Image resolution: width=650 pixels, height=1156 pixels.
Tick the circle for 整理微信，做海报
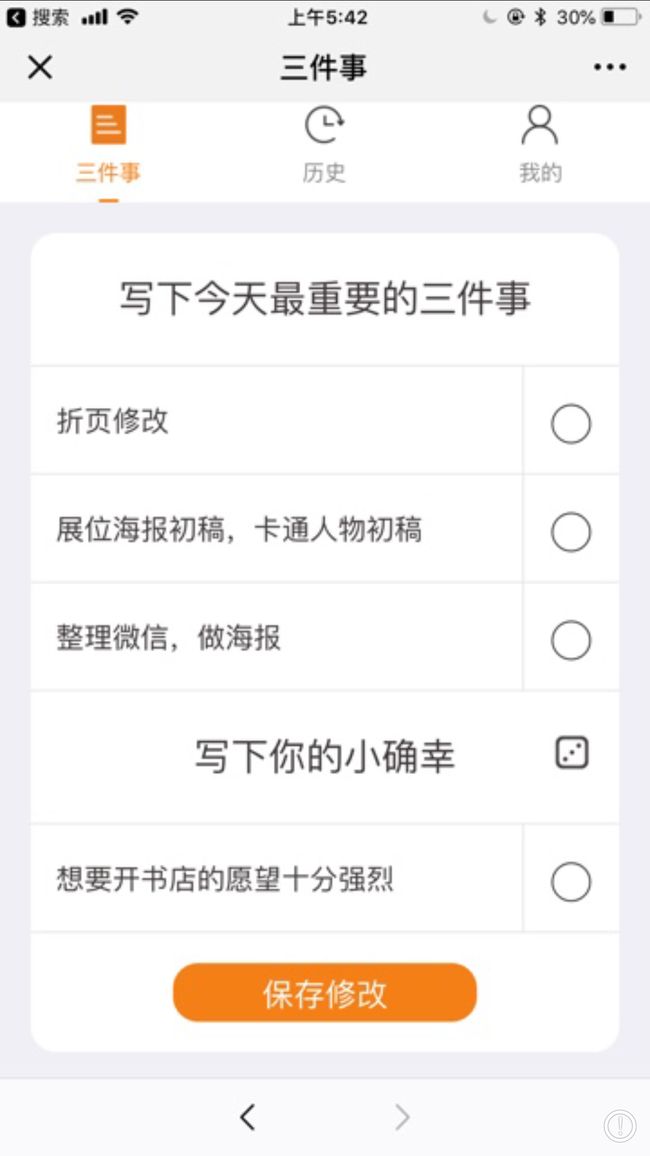pos(571,641)
